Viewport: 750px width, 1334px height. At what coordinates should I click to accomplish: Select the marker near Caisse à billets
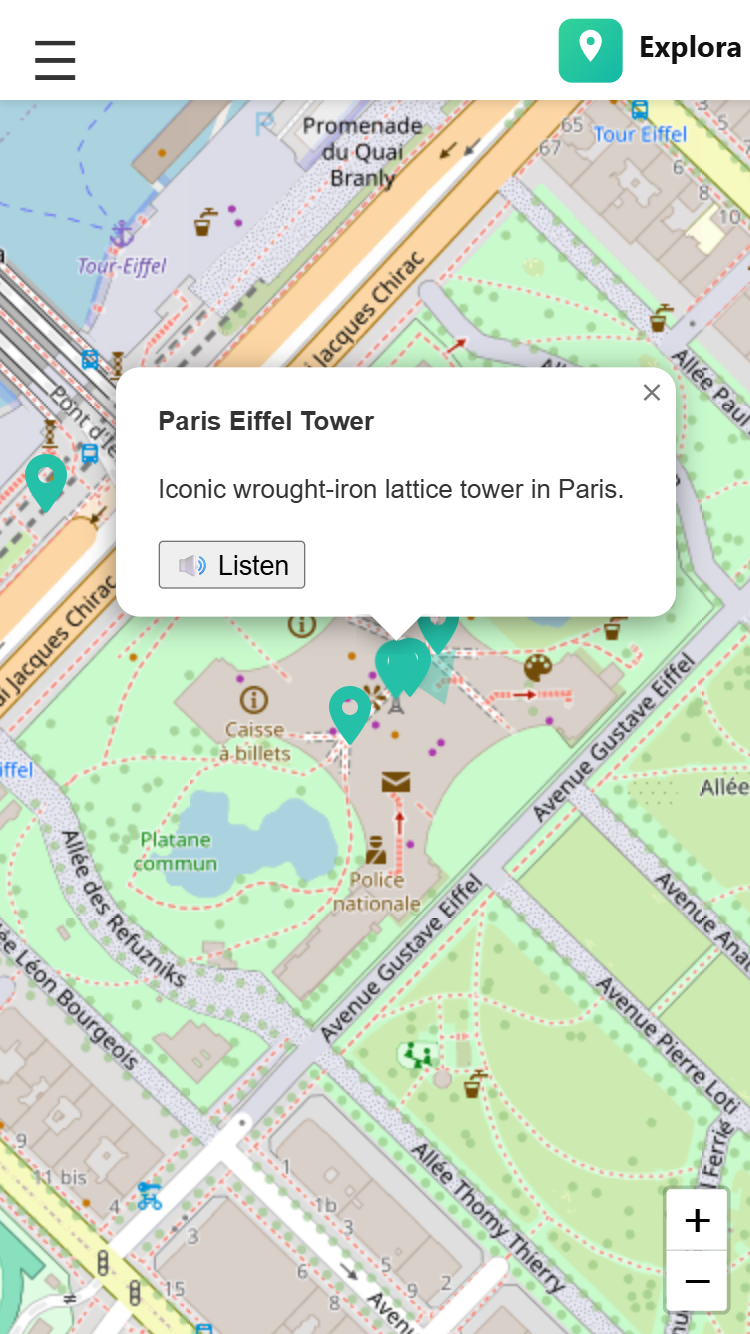(349, 708)
